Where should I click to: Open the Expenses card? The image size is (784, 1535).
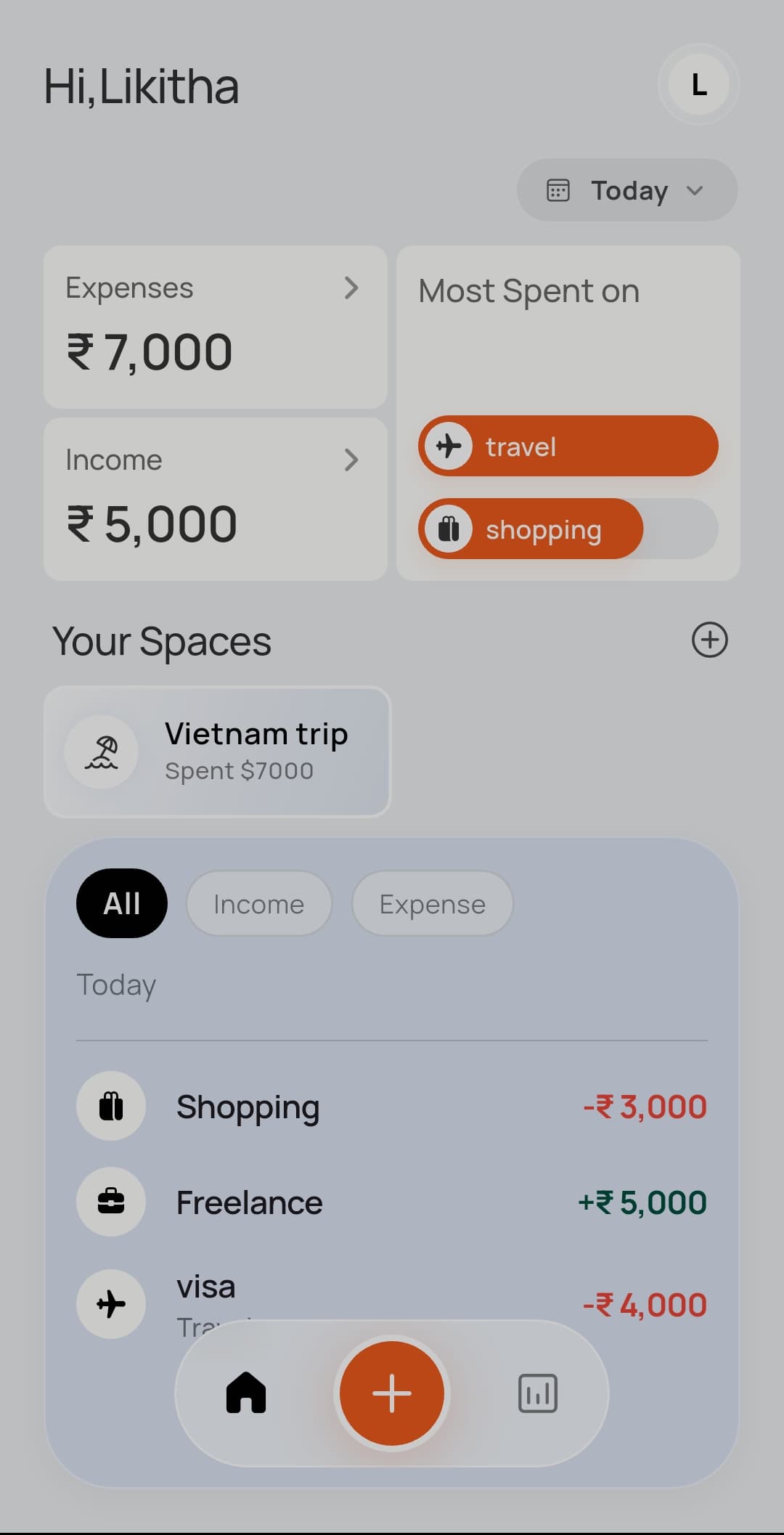[x=215, y=327]
